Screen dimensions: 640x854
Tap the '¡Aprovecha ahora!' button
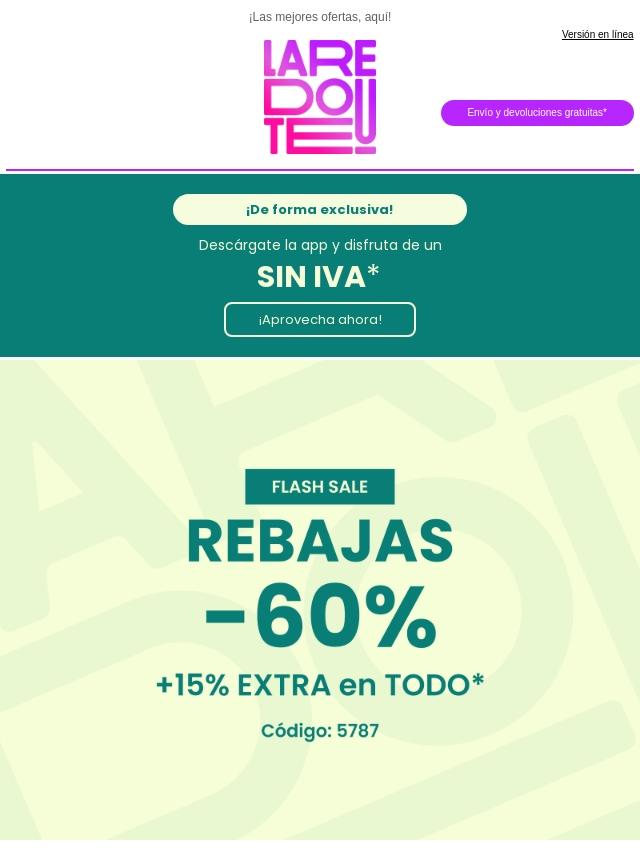[320, 320]
